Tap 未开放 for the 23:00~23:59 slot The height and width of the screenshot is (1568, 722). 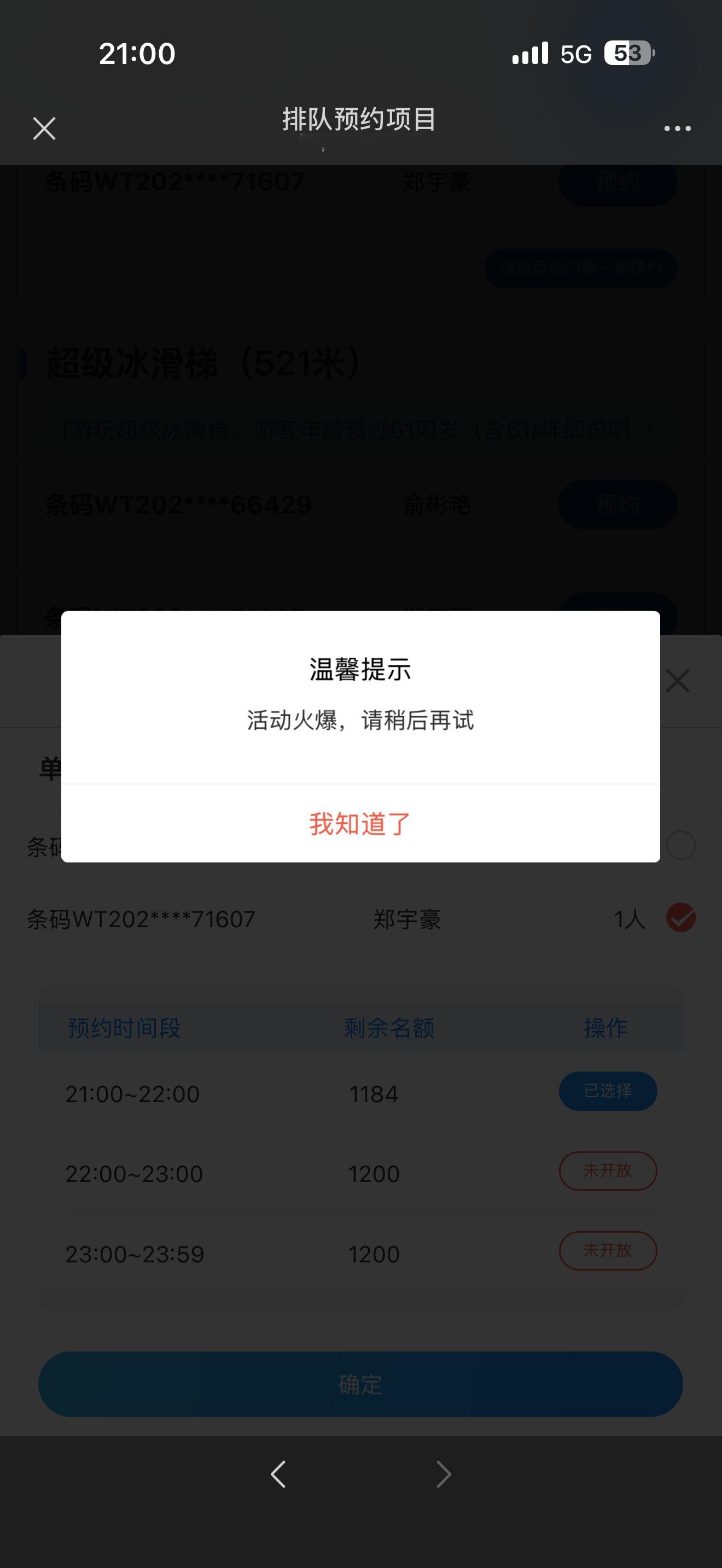coord(607,1251)
